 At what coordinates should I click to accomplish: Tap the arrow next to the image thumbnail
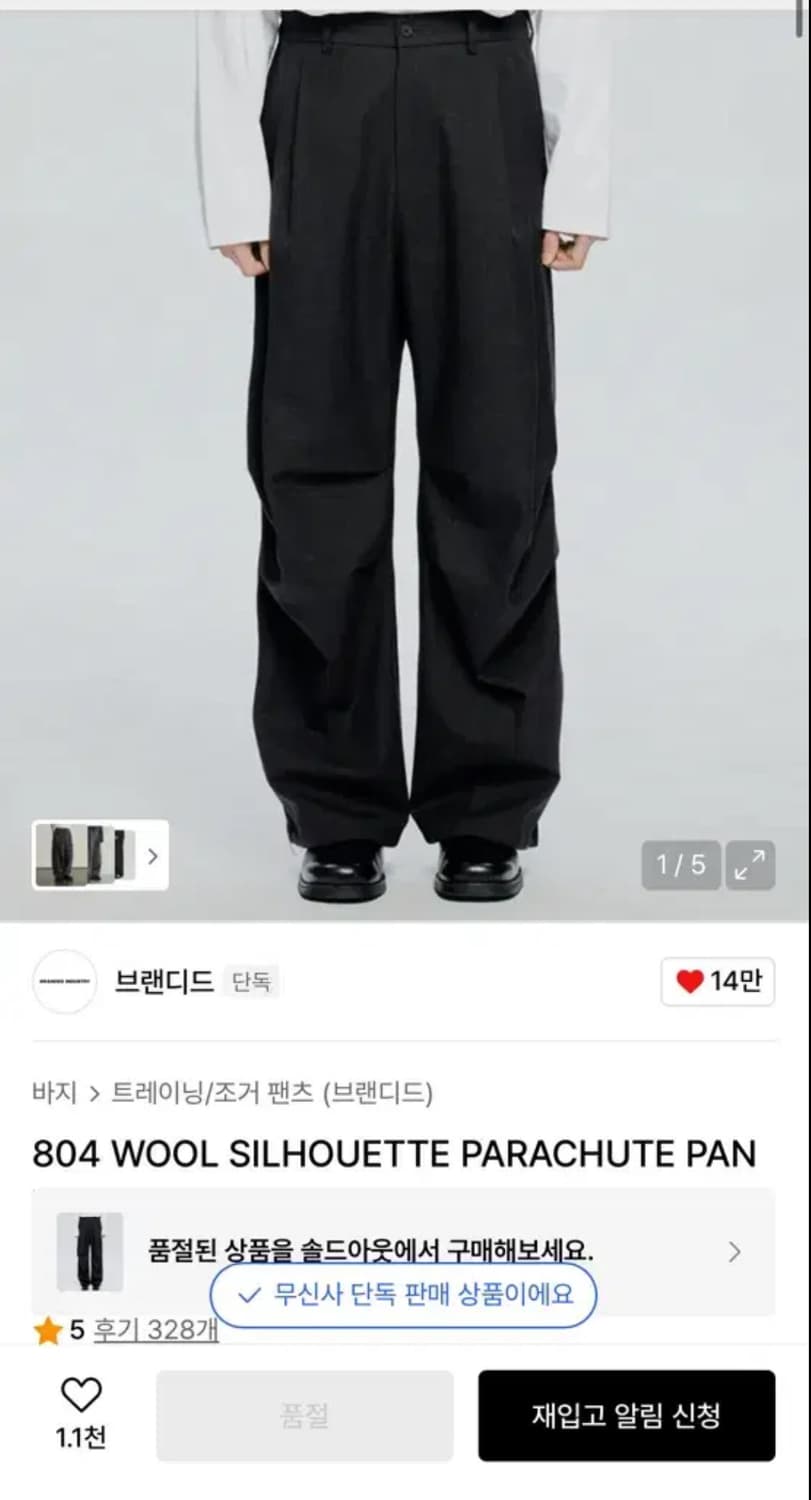[151, 857]
